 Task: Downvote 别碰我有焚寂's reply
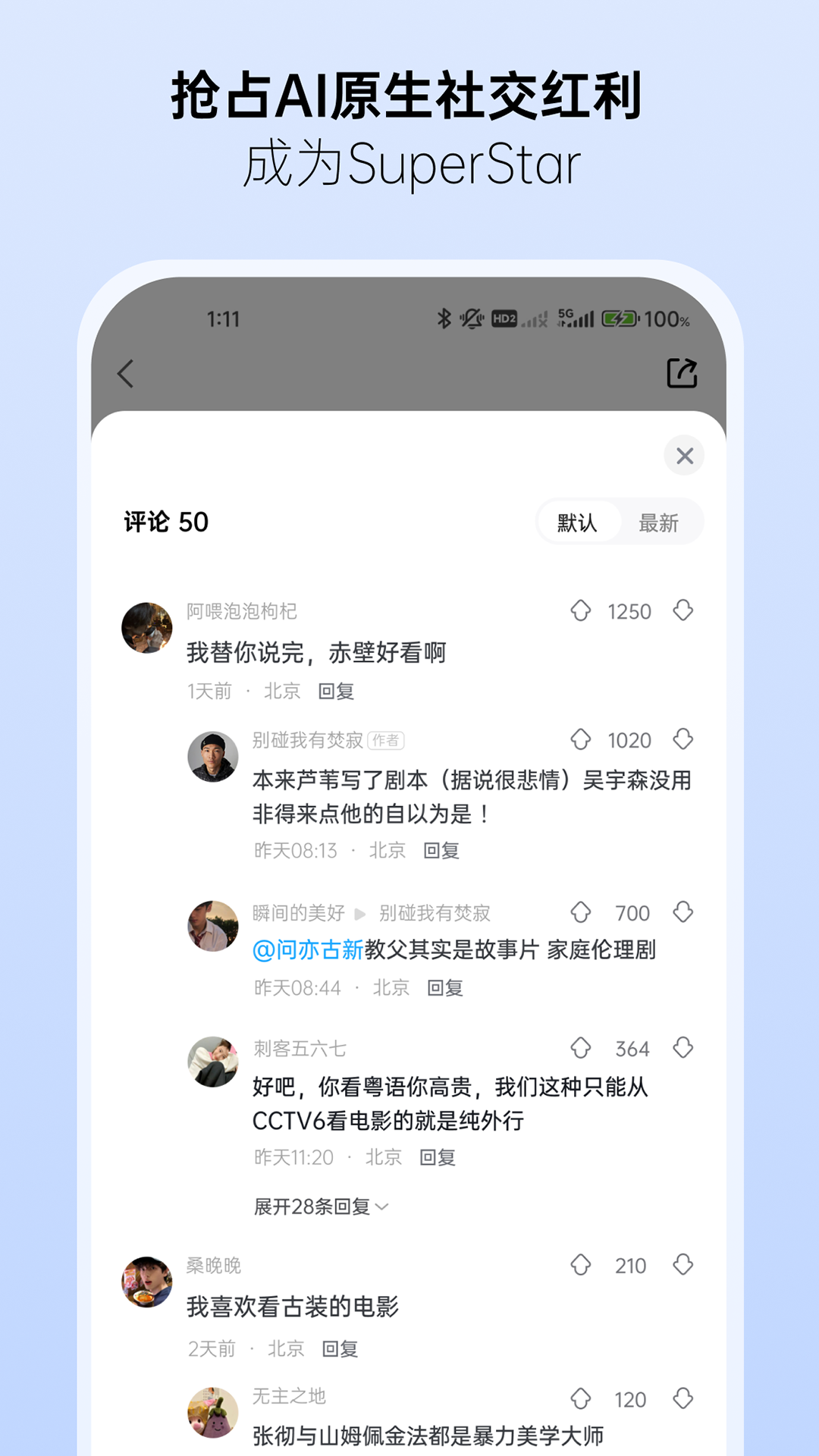point(683,740)
